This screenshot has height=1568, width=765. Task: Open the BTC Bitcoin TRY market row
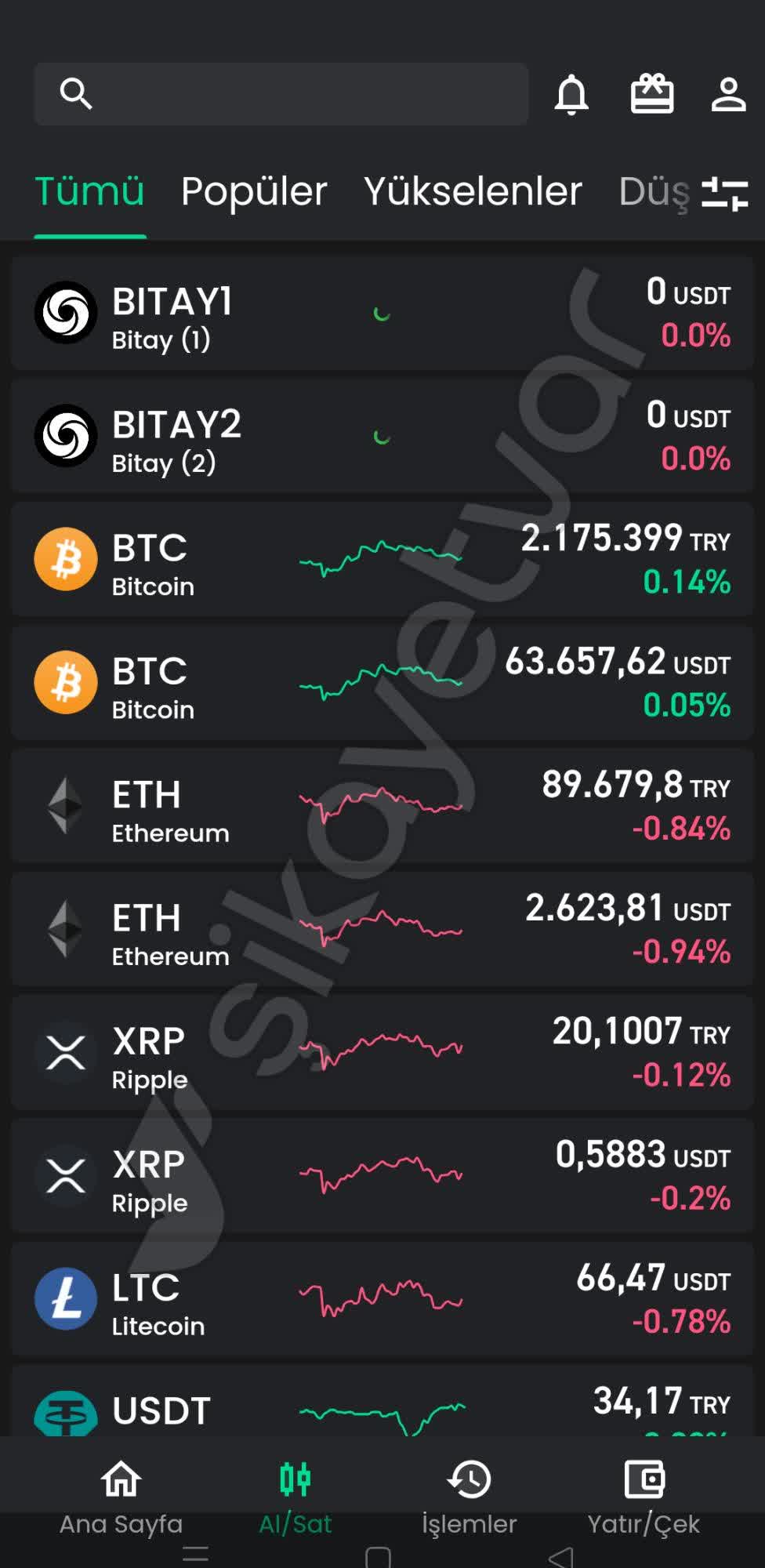click(x=382, y=558)
